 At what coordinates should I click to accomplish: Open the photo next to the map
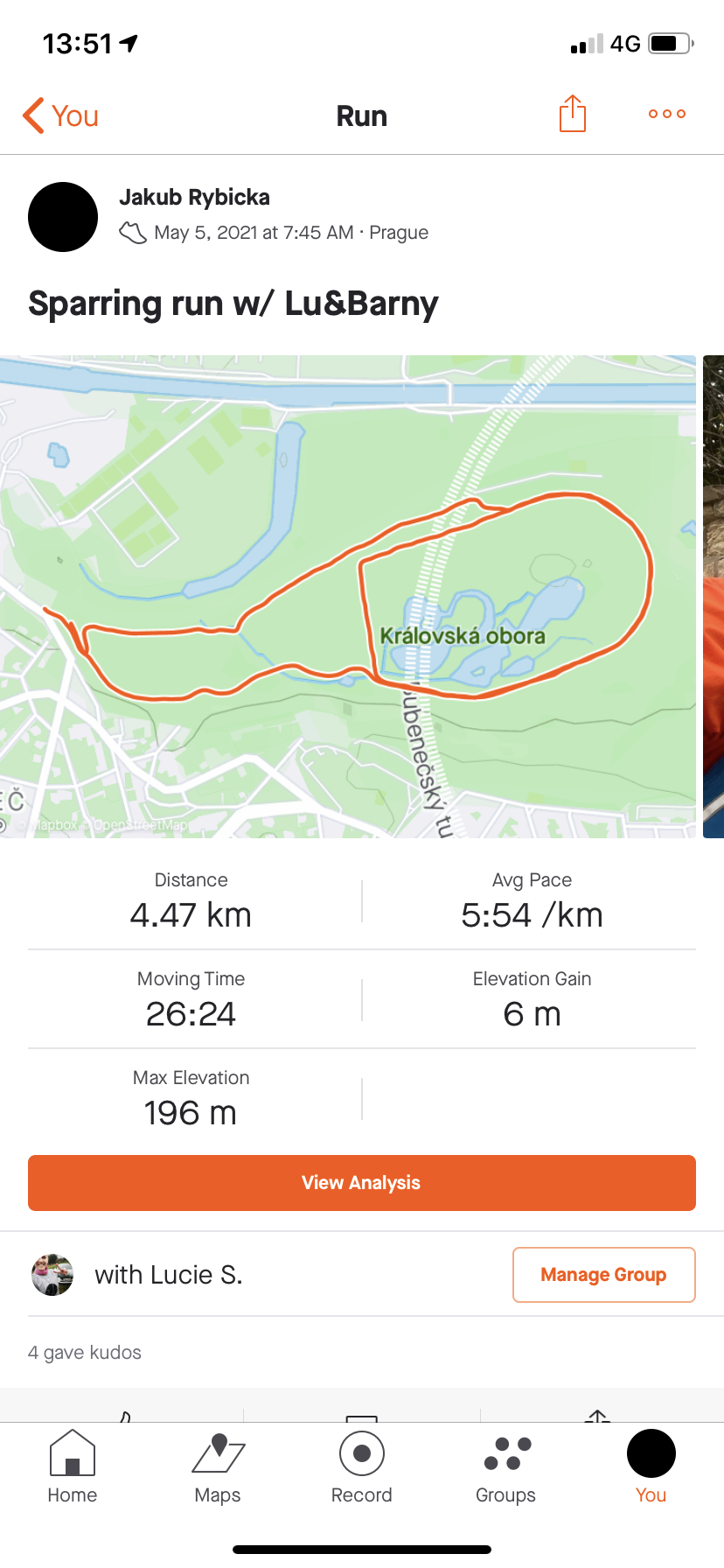point(714,597)
